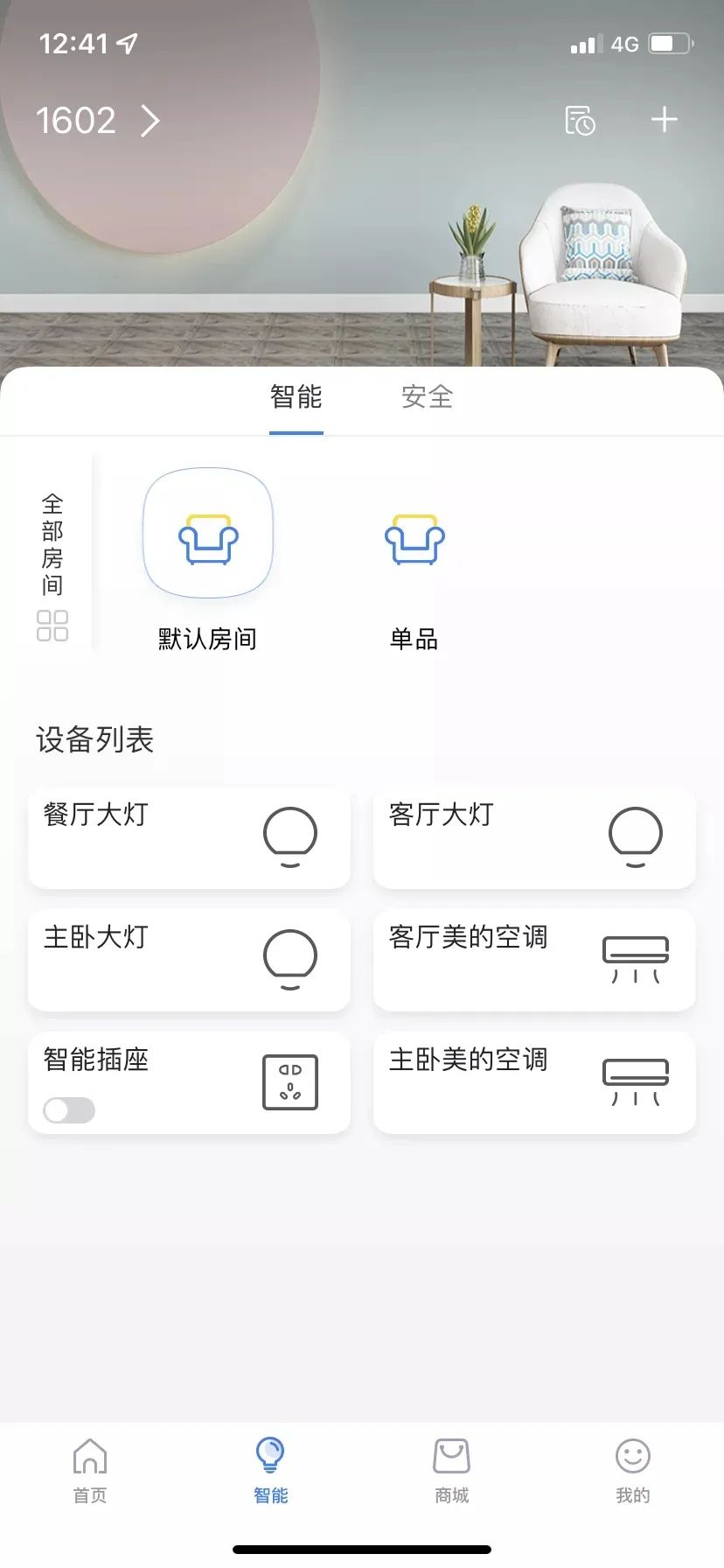Image resolution: width=724 pixels, height=1568 pixels.
Task: Open the scheduled log icon
Action: 580,121
